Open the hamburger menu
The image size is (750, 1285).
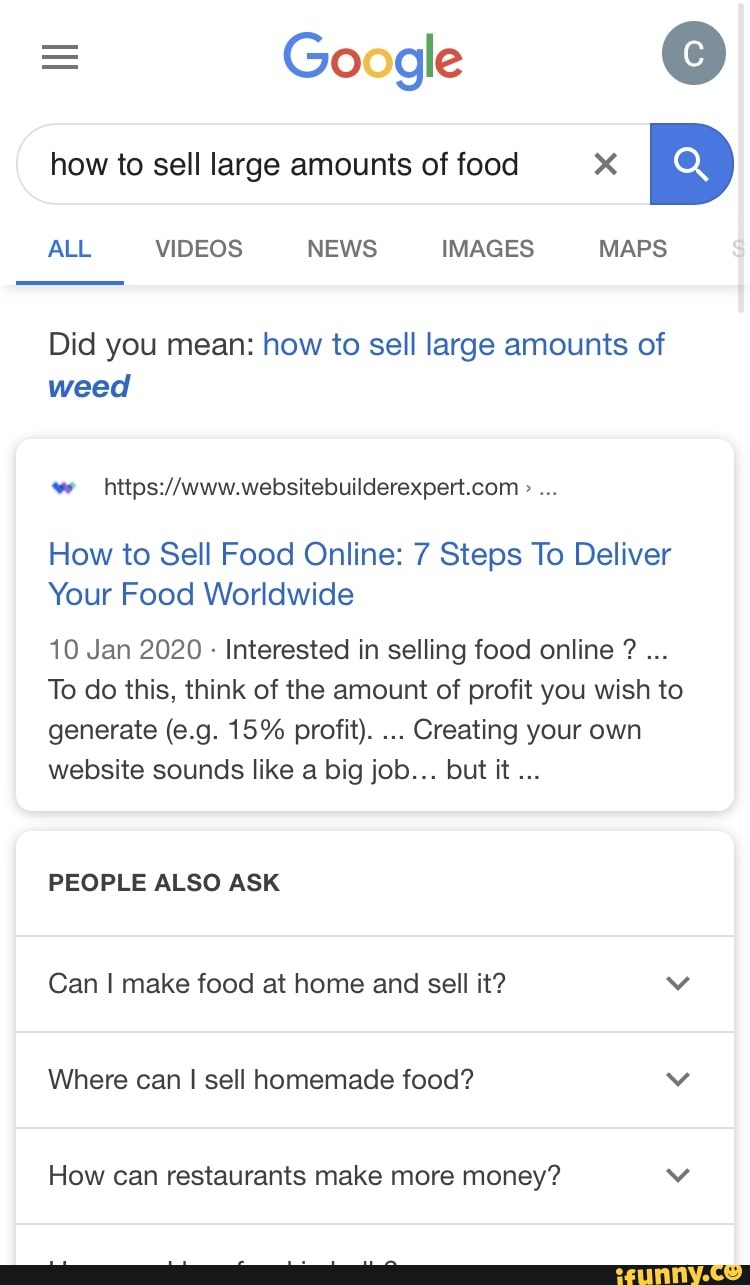[60, 59]
